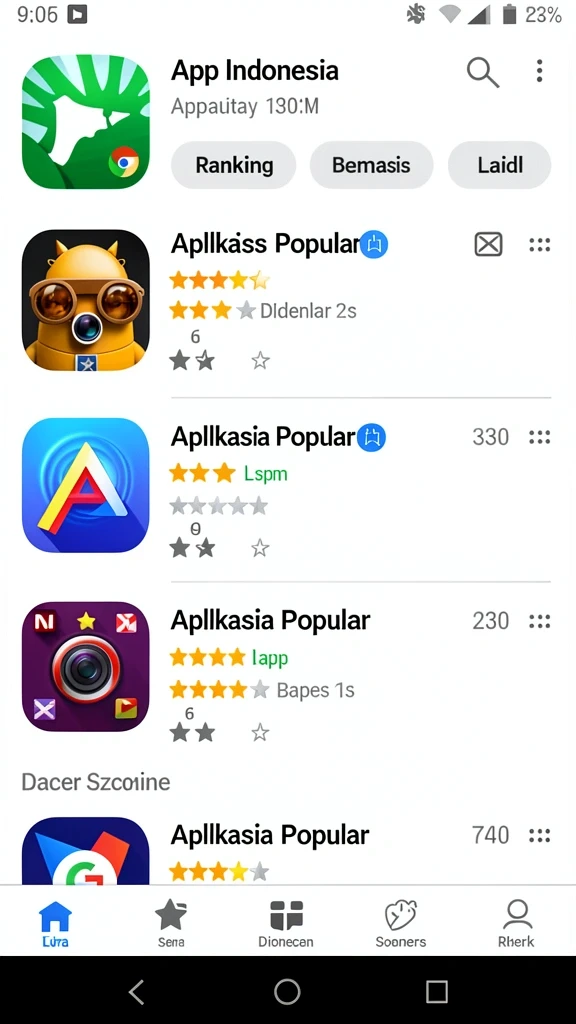Select the Bemasis chip
The height and width of the screenshot is (1024, 576).
(371, 165)
